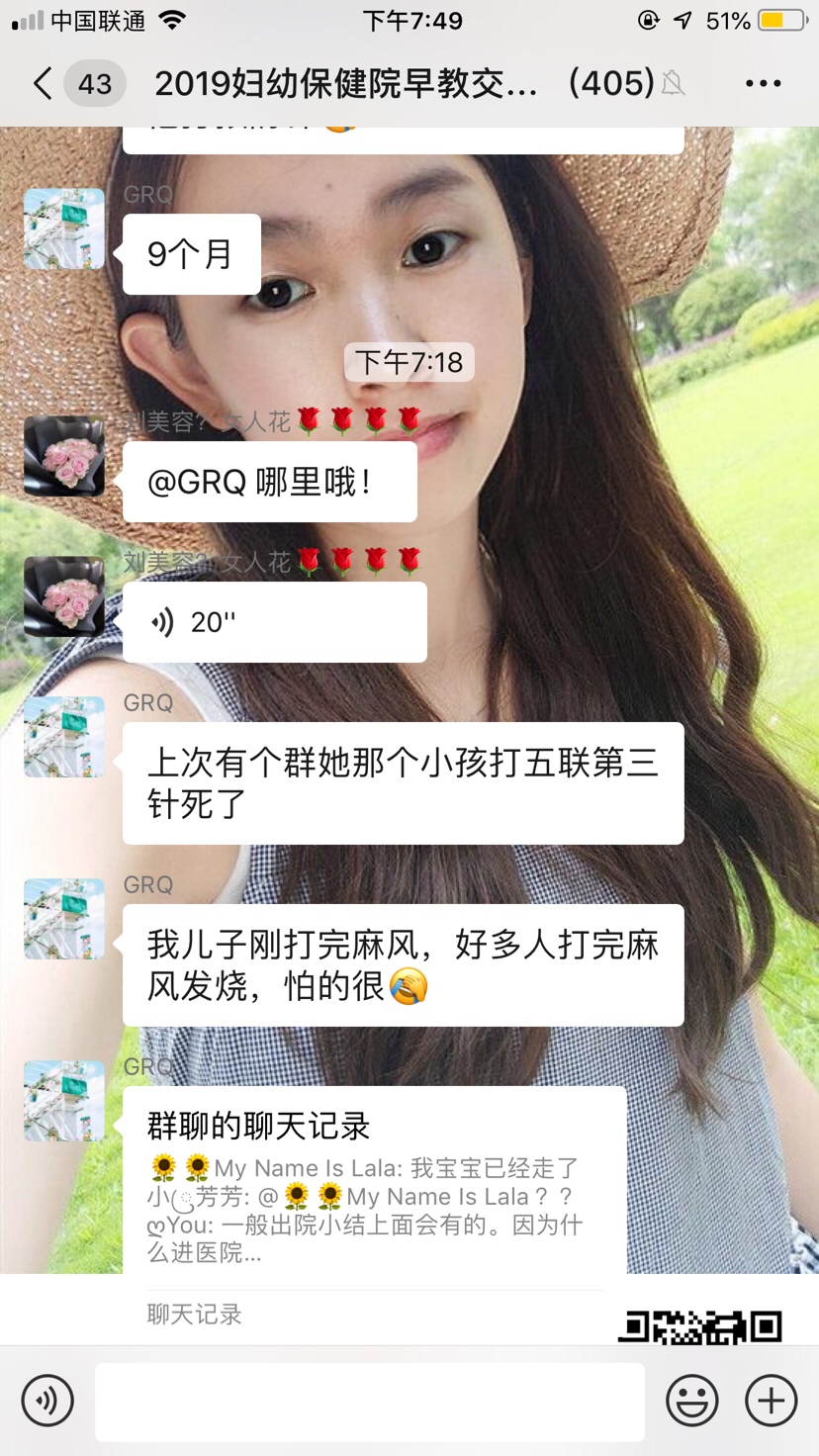Open the plus attachments menu
Screen dimensions: 819x1456
pos(771,1401)
